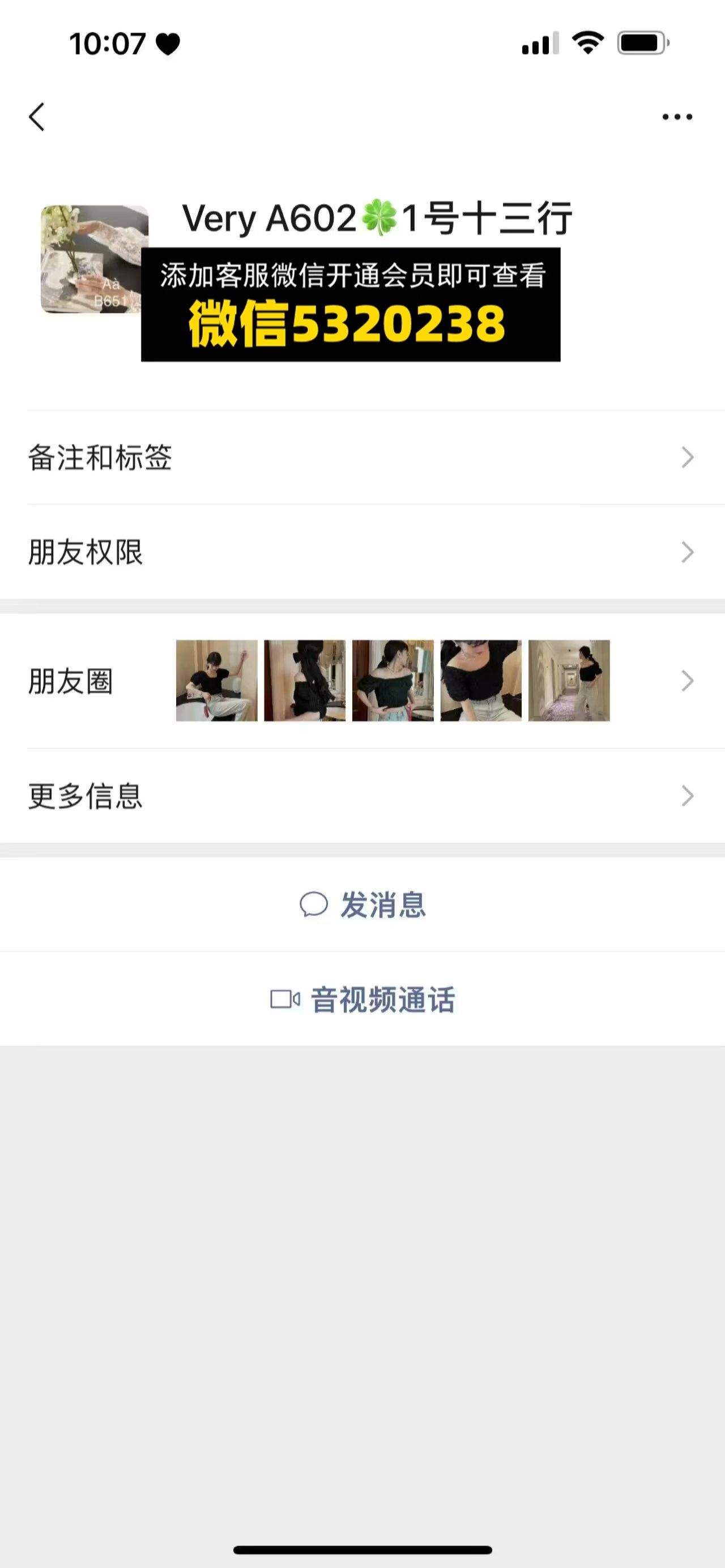This screenshot has height=1568, width=725.
Task: View the contact's profile avatar
Action: coord(95,259)
